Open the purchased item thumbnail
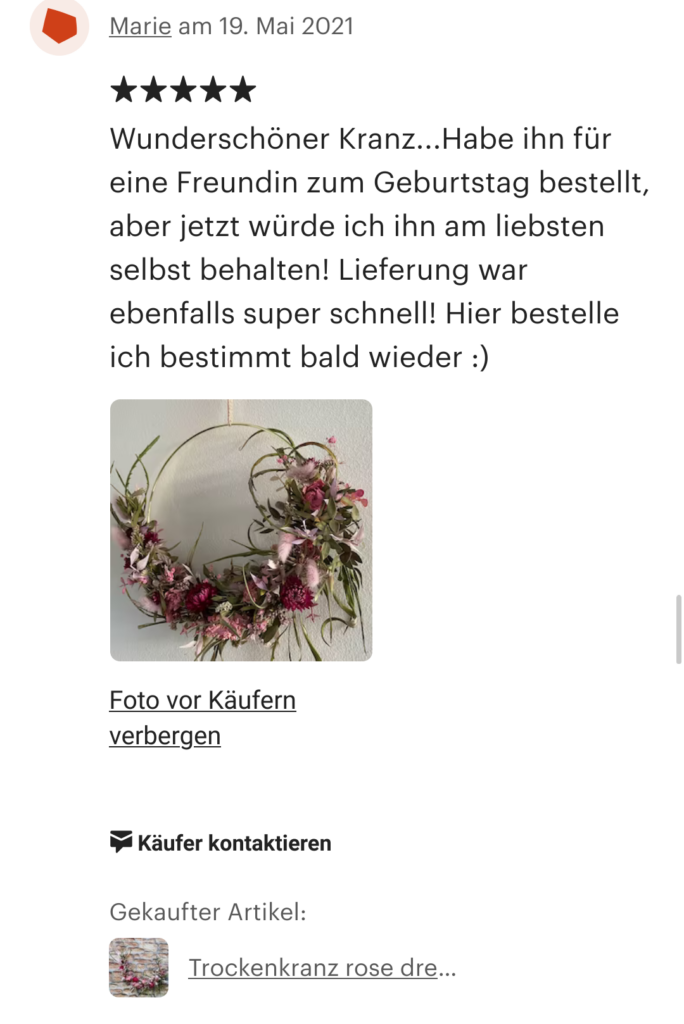684x1024 pixels. [x=139, y=968]
